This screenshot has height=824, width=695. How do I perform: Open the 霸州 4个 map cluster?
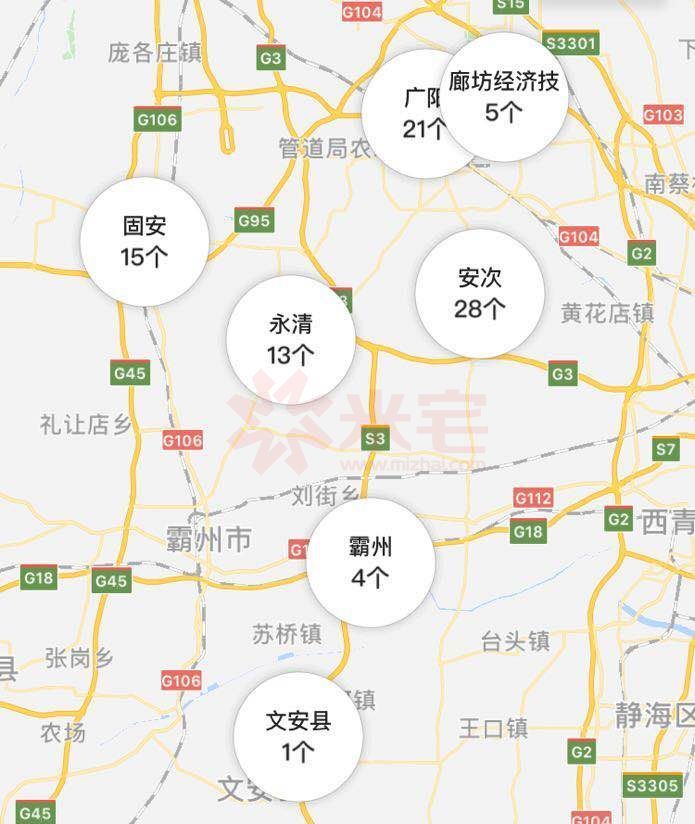tap(370, 562)
